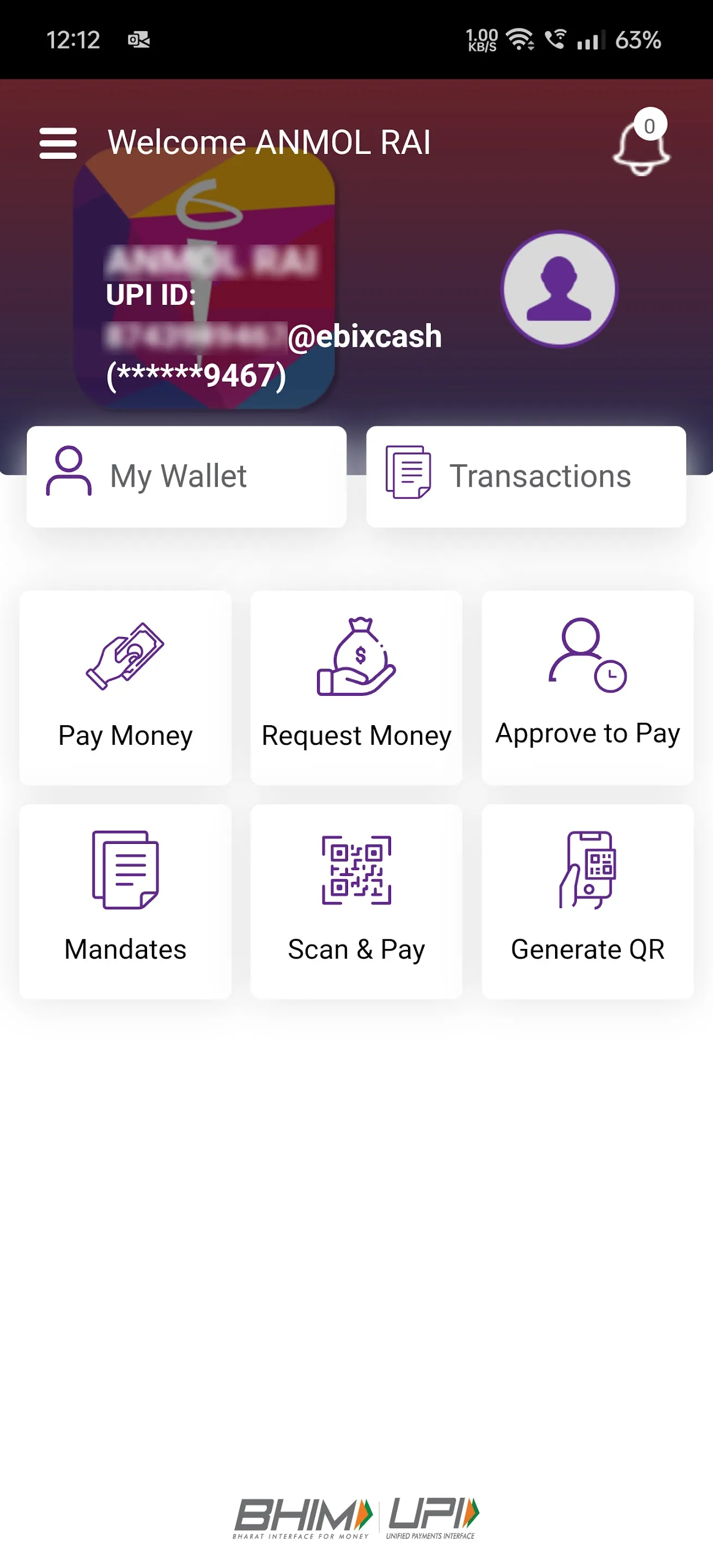The width and height of the screenshot is (713, 1568).
Task: Open Scan & Pay
Action: [x=356, y=902]
